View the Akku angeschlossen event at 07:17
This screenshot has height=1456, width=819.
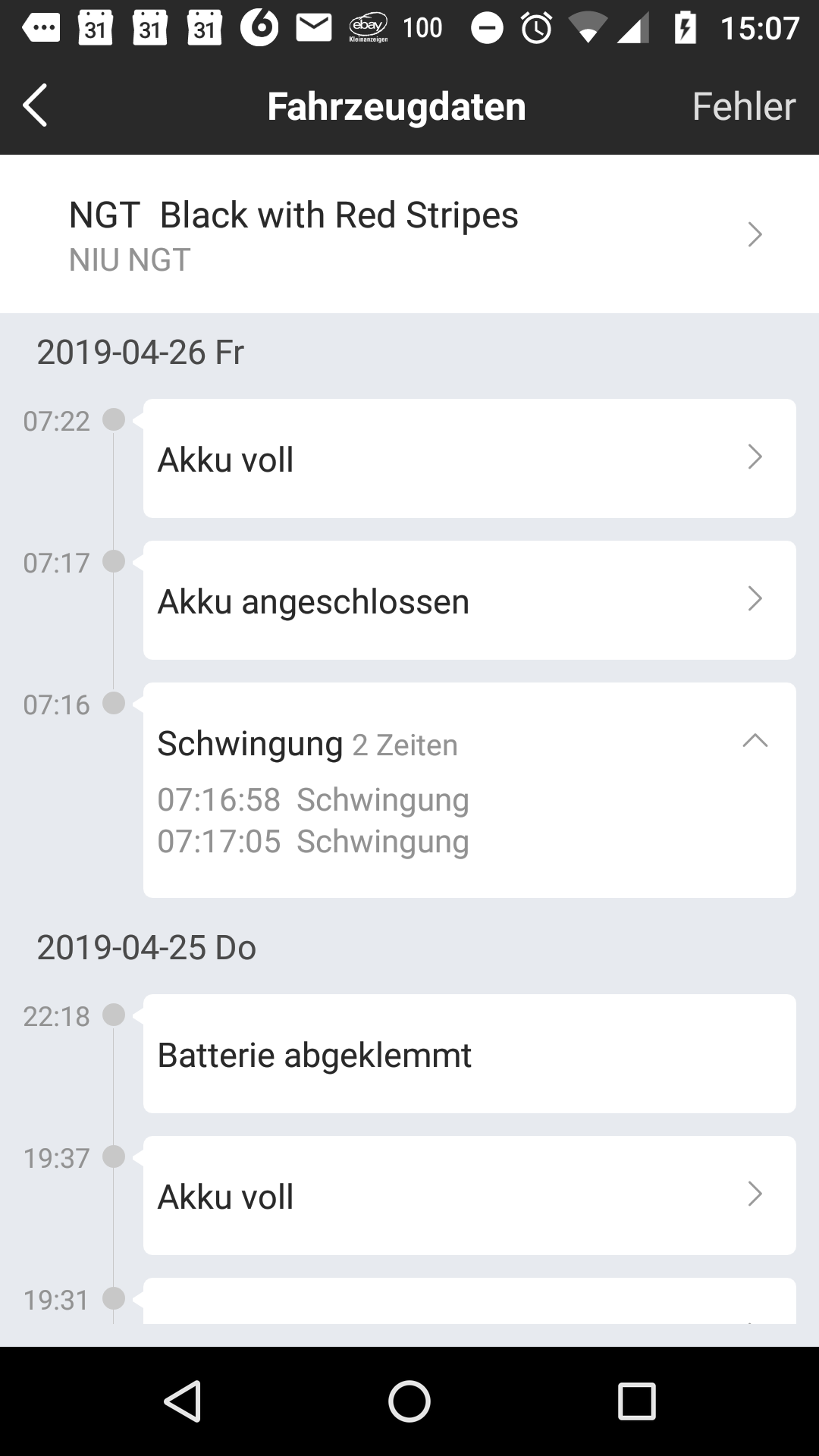[x=469, y=601]
